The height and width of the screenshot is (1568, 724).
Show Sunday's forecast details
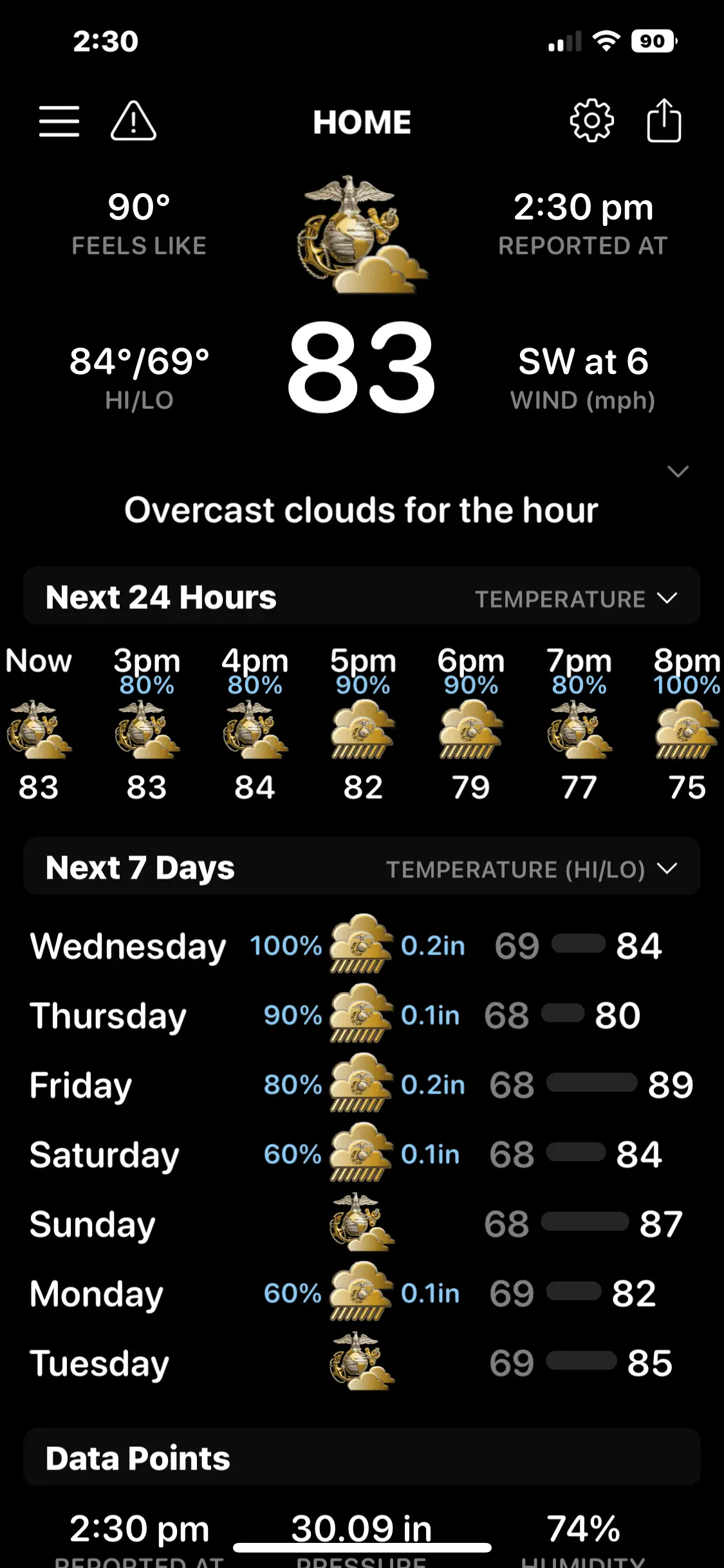(362, 1224)
